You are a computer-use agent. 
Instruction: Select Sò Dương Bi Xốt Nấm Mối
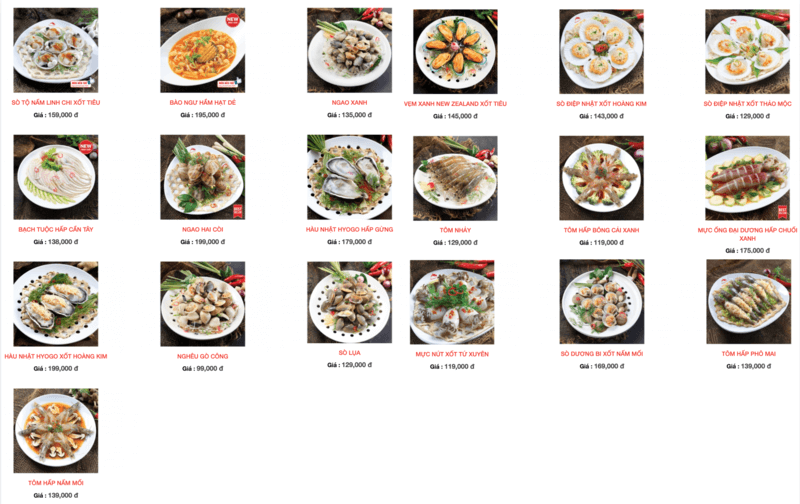[x=601, y=302]
